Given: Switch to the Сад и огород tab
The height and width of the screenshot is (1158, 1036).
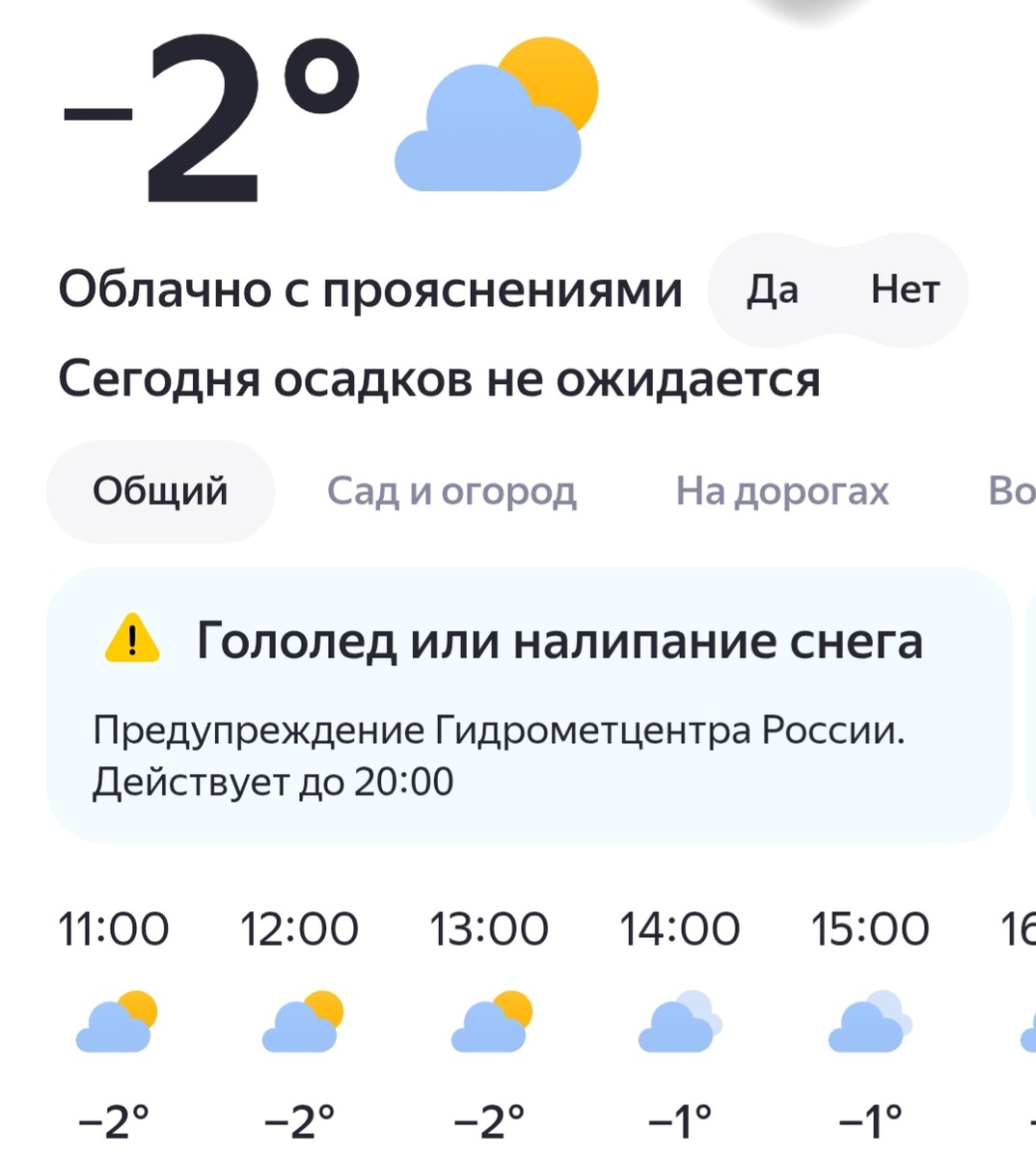Looking at the screenshot, I should coord(452,490).
